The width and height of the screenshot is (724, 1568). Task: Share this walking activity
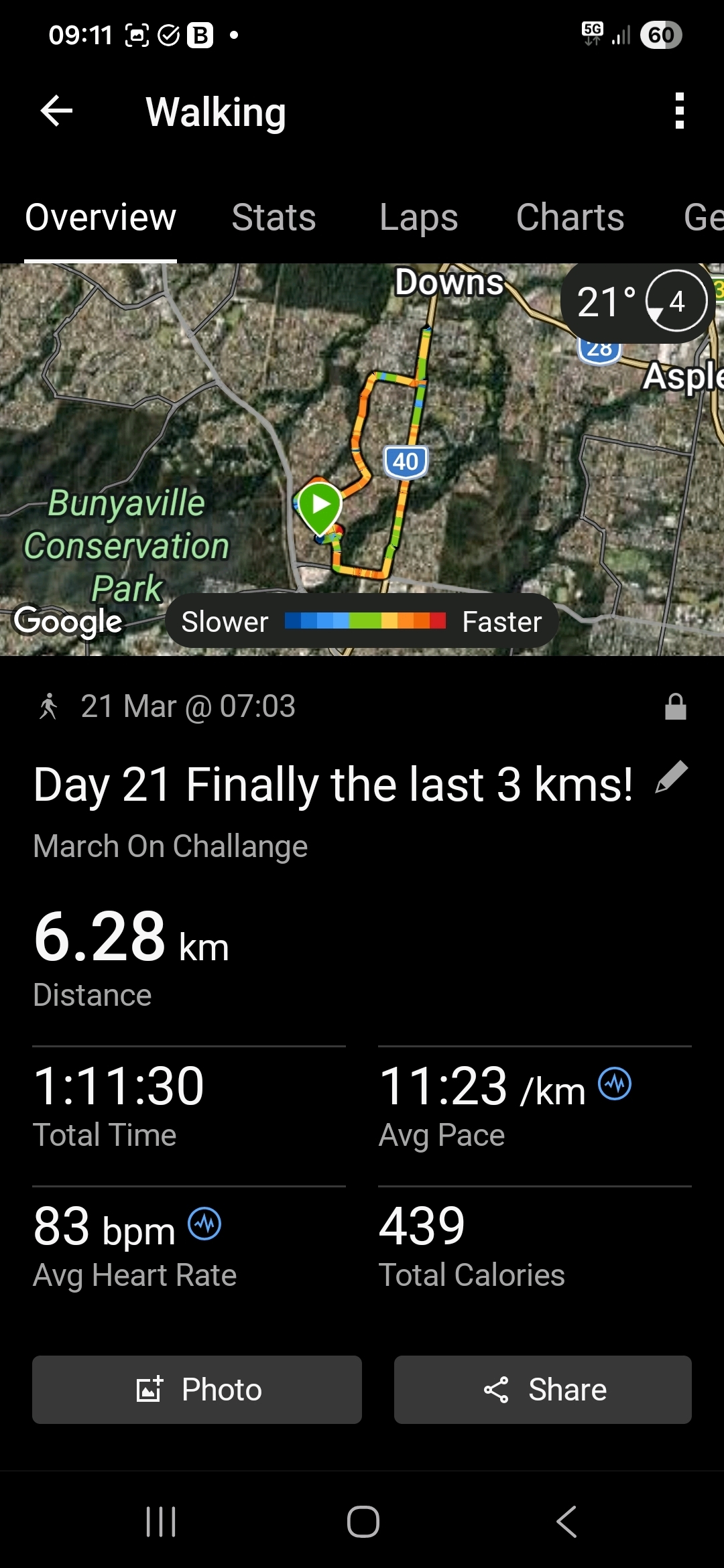pyautogui.click(x=543, y=1390)
